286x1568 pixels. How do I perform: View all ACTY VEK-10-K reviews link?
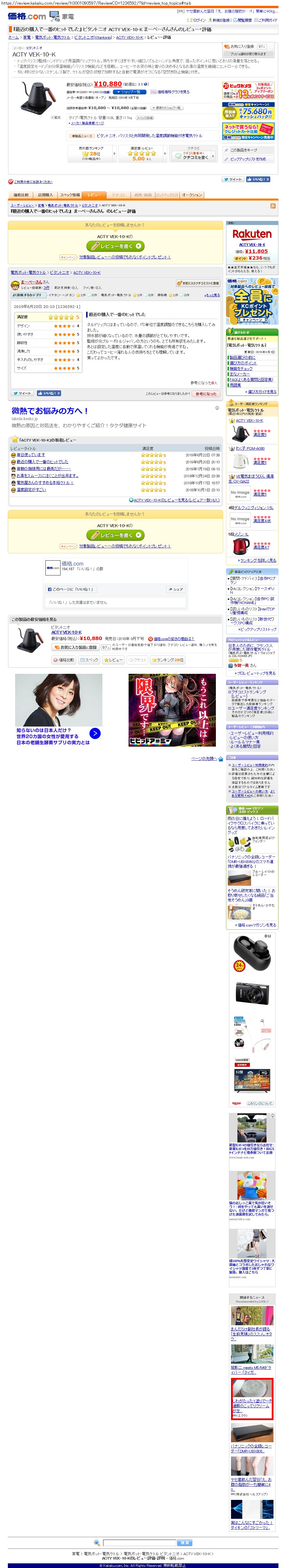177,500
